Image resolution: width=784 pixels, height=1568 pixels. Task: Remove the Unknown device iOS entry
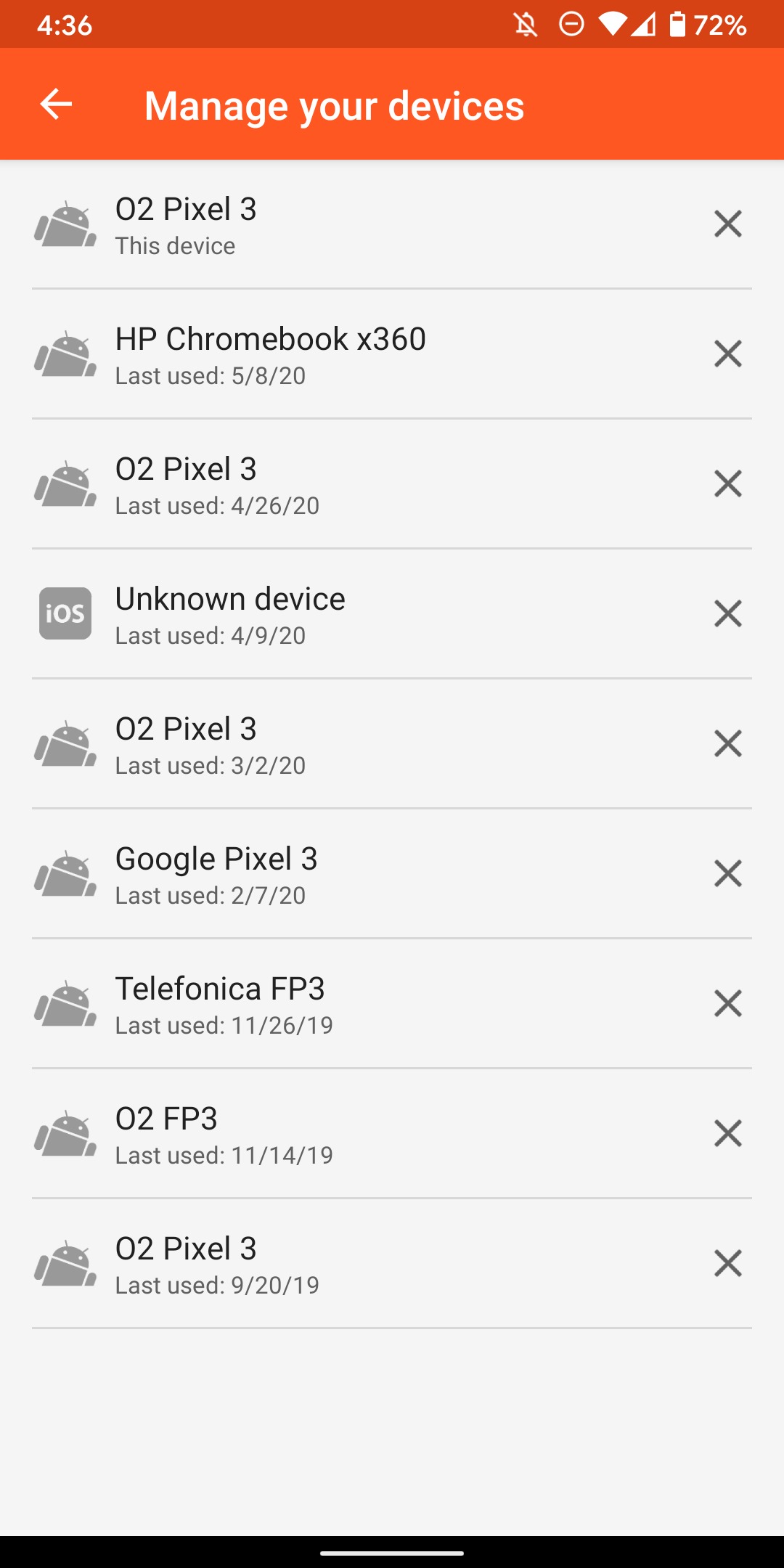727,613
